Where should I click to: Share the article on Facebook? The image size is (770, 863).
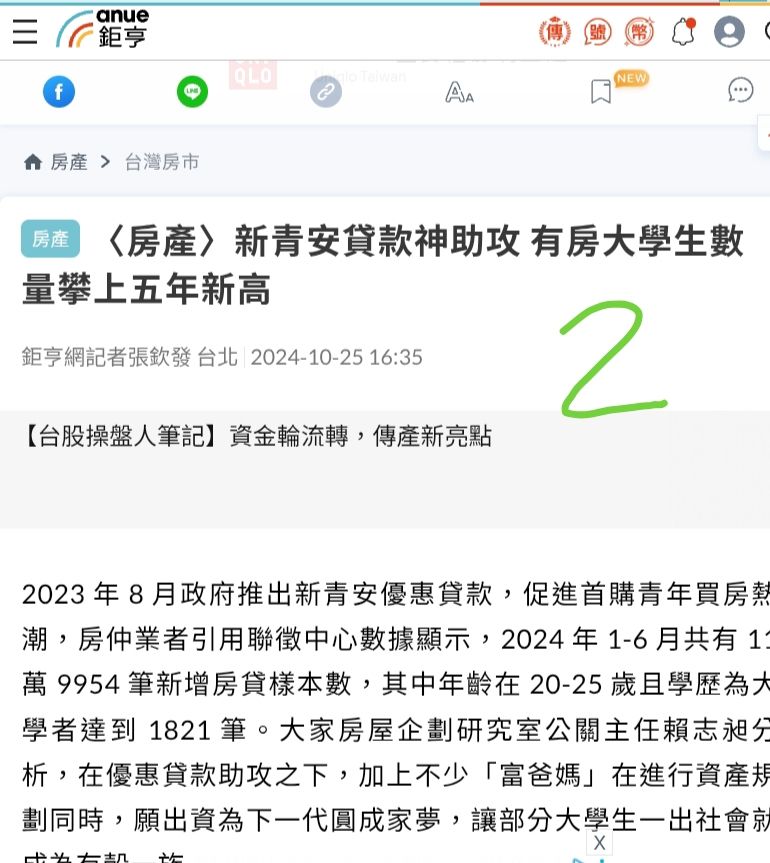[x=59, y=92]
